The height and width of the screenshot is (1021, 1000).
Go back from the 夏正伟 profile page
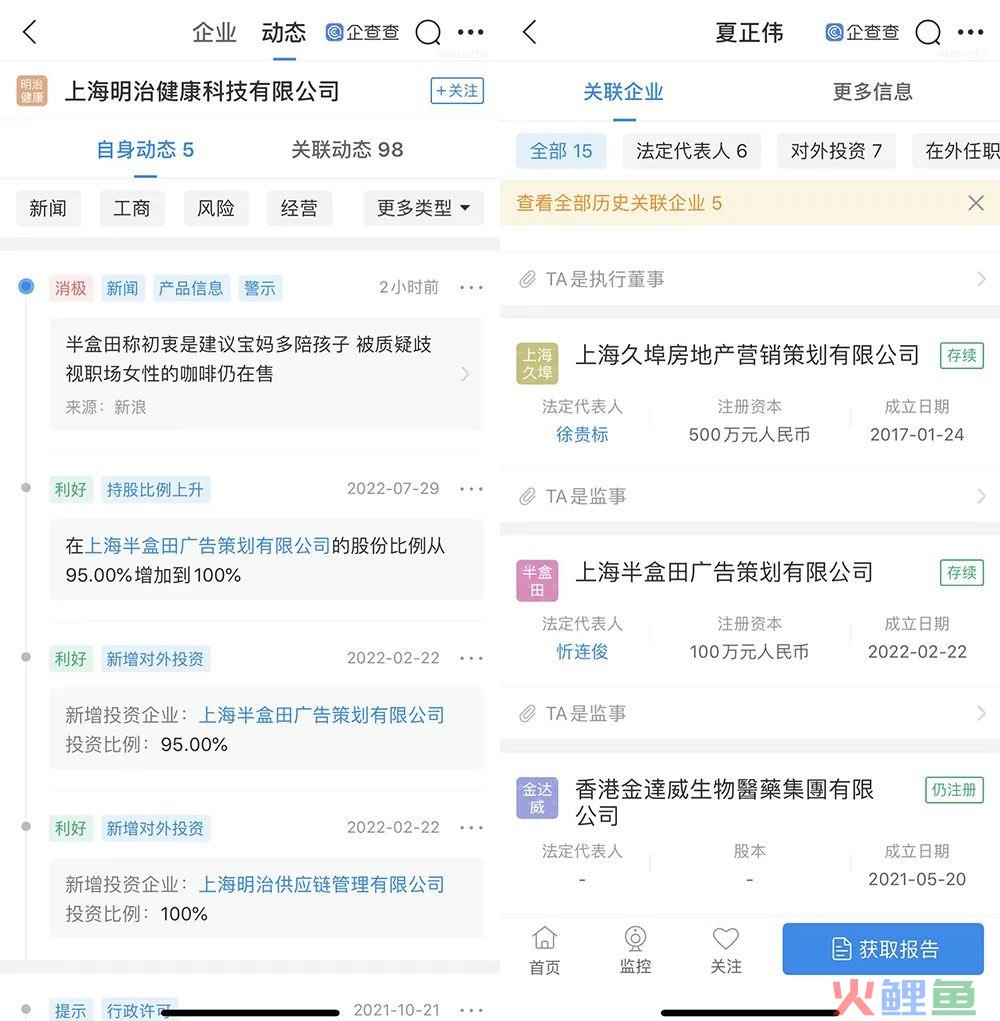[530, 32]
